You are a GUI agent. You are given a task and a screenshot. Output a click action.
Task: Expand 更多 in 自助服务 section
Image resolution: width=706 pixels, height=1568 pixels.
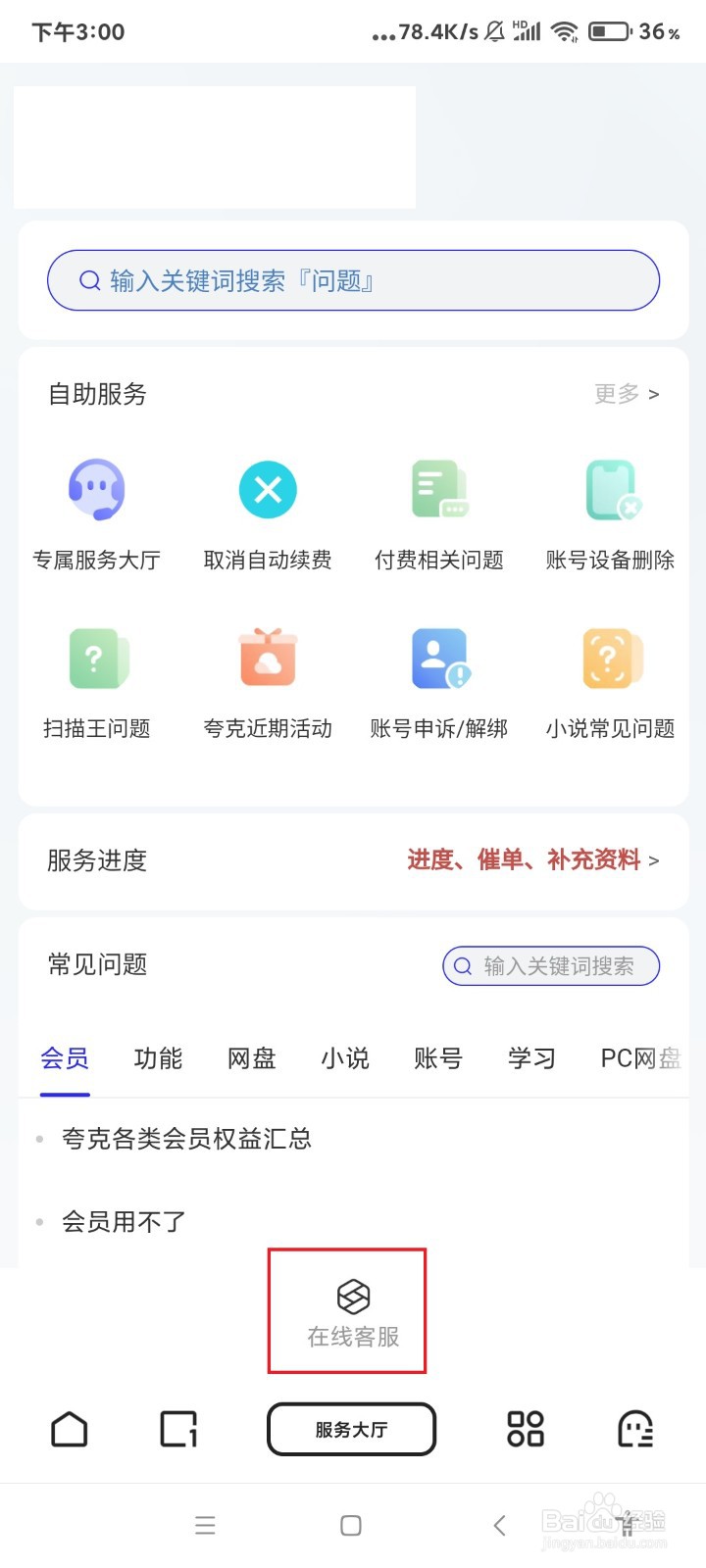point(626,394)
